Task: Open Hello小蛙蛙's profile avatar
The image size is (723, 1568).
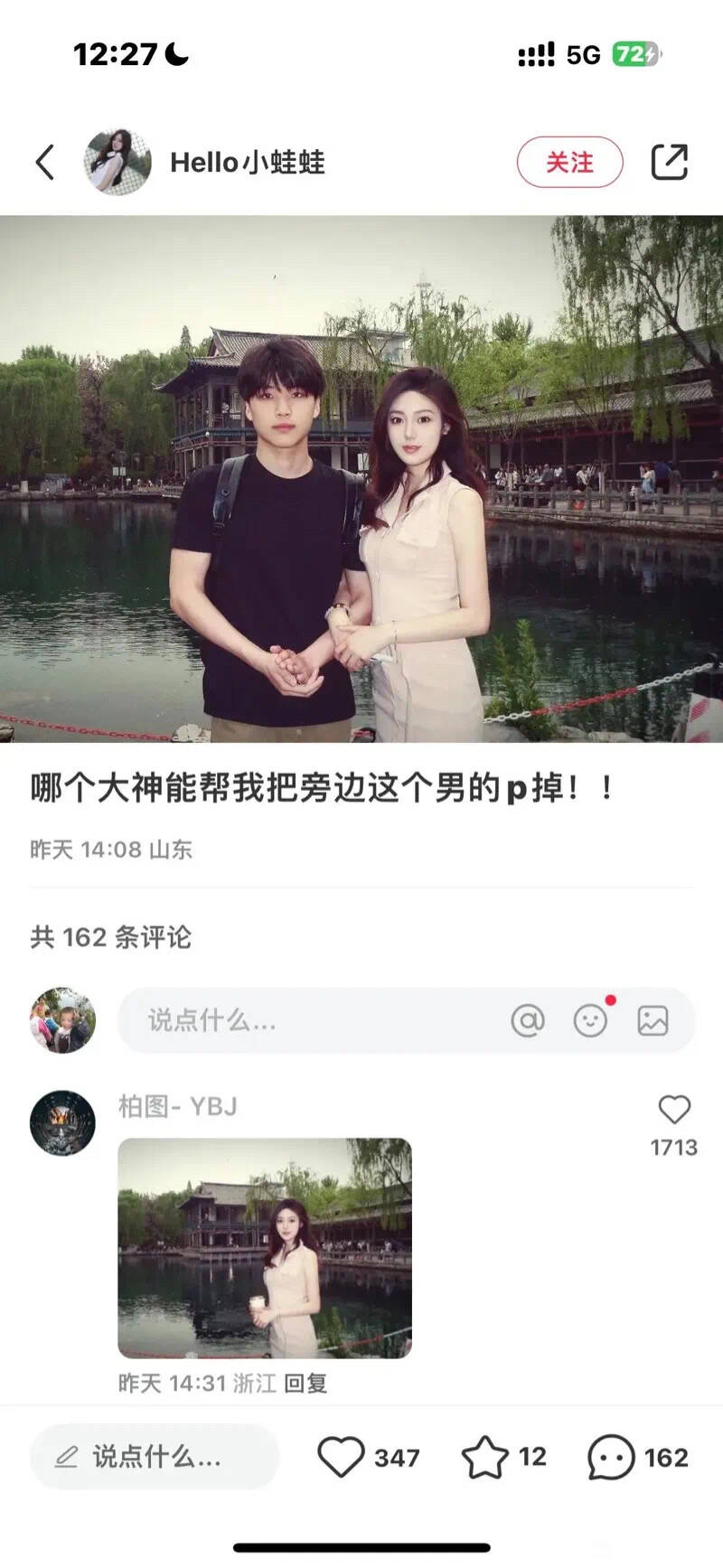Action: pos(117,163)
